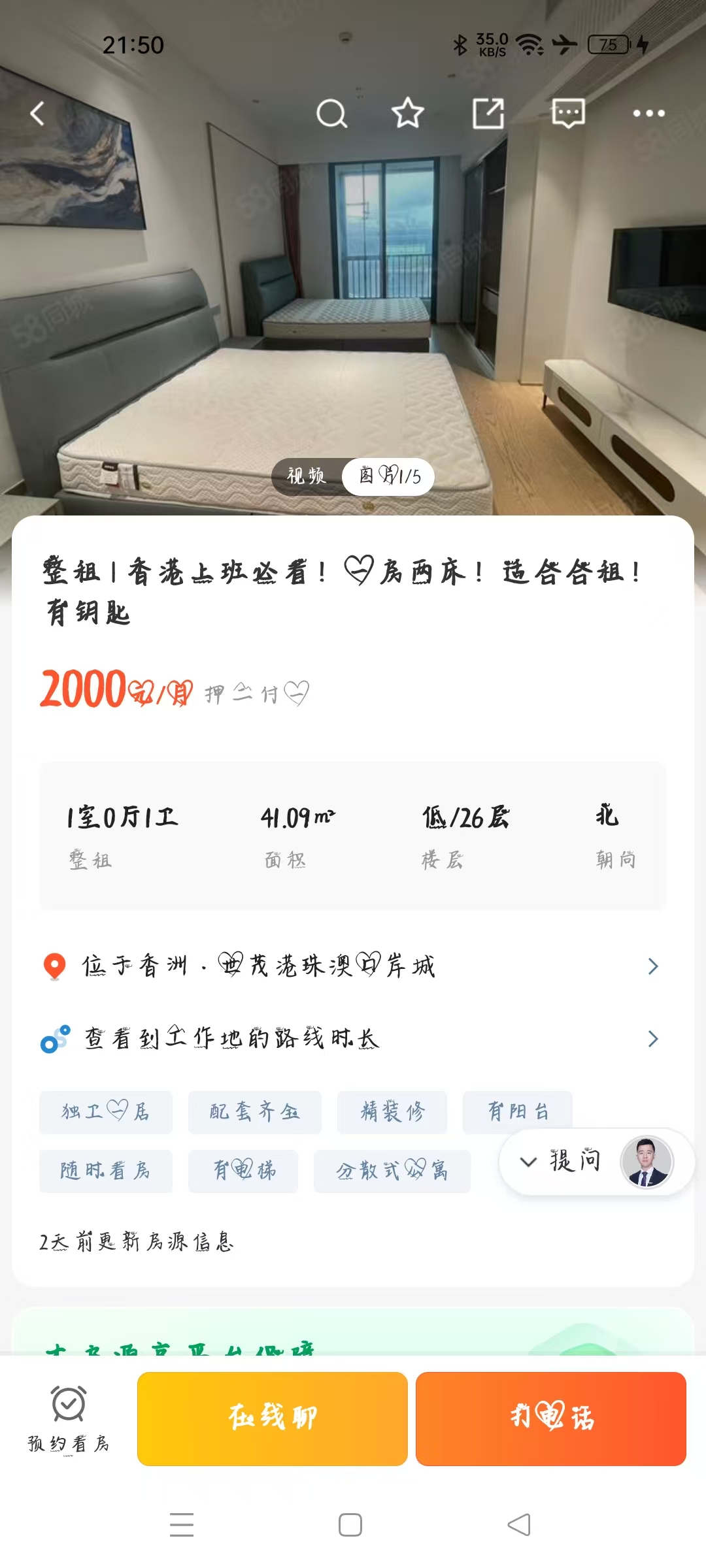Open the messages icon in top bar

[x=568, y=114]
